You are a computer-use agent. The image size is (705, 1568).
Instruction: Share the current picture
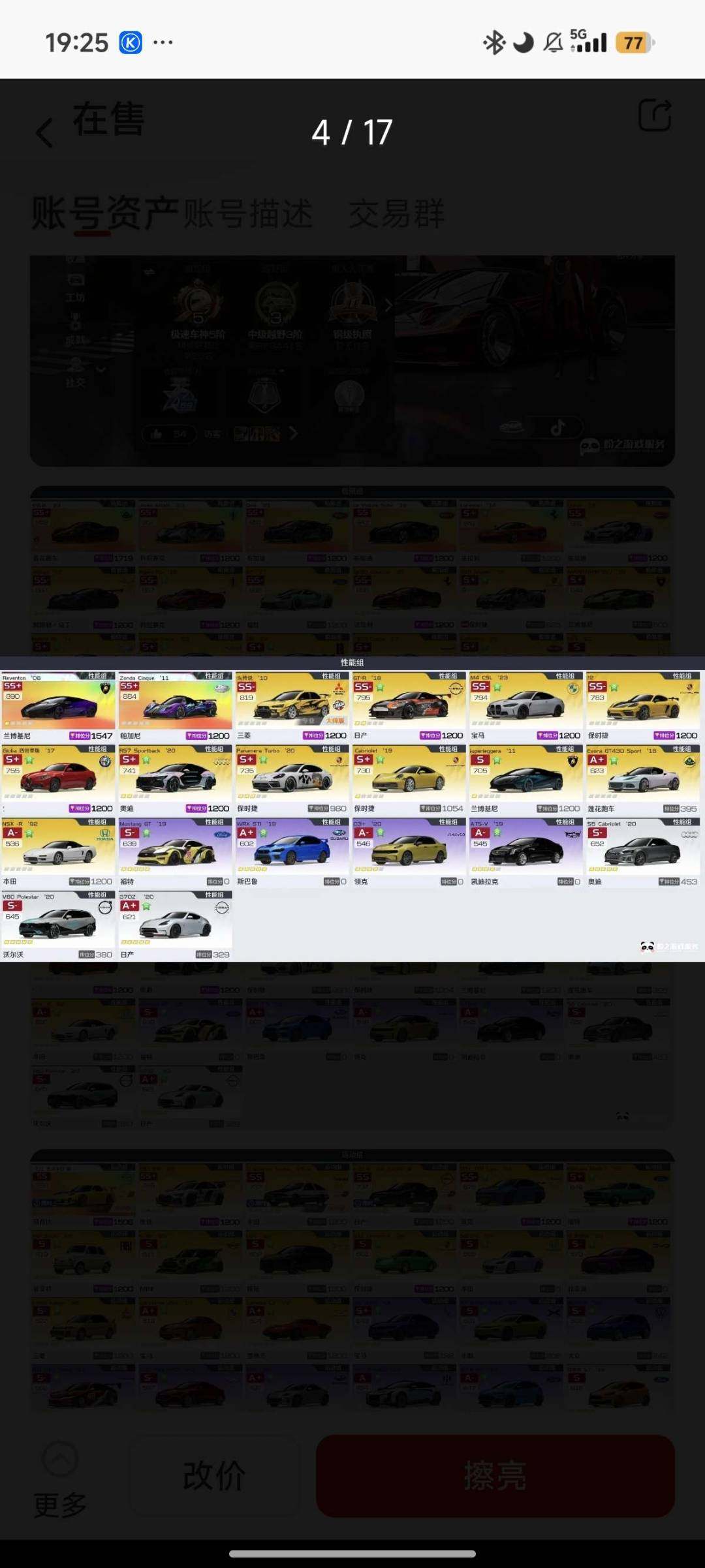pos(654,116)
